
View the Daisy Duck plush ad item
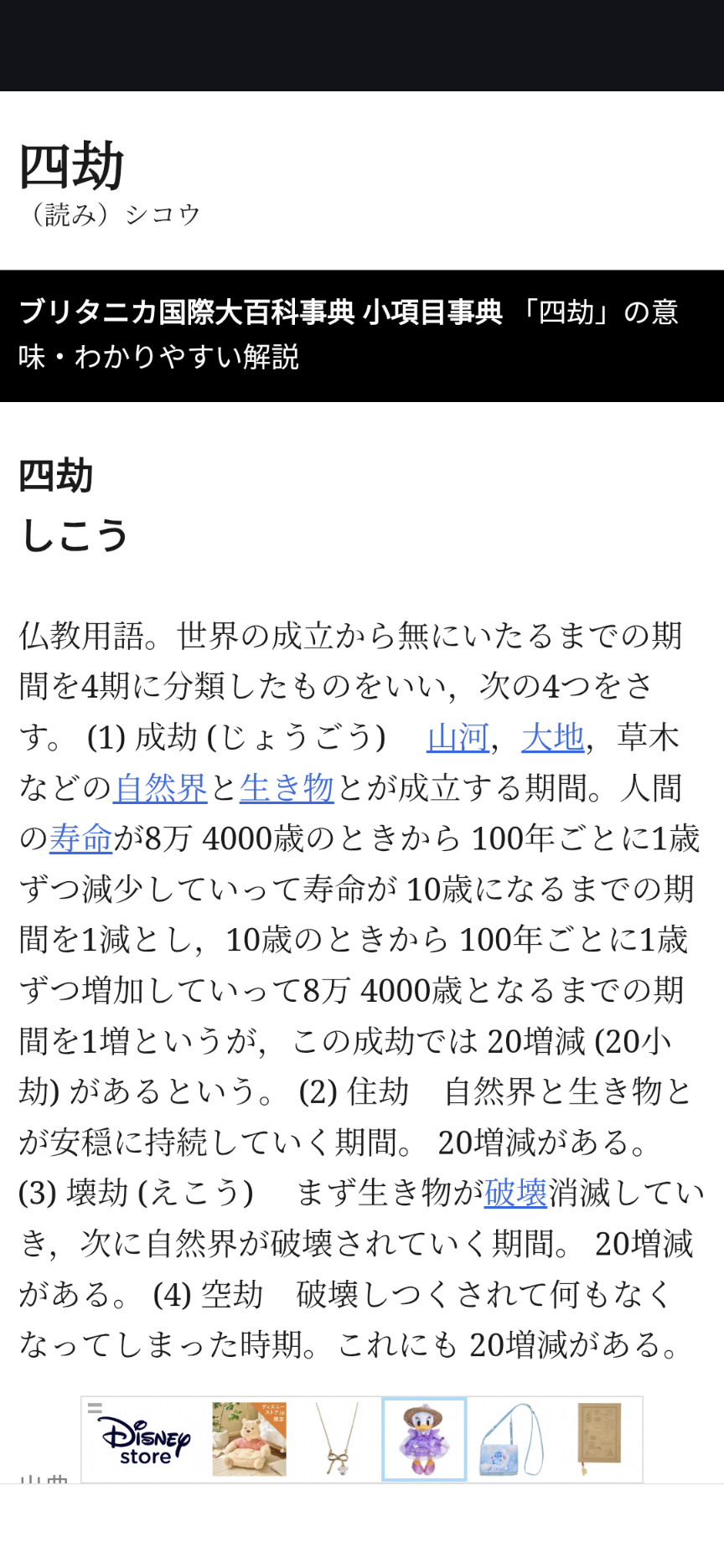[x=424, y=1440]
